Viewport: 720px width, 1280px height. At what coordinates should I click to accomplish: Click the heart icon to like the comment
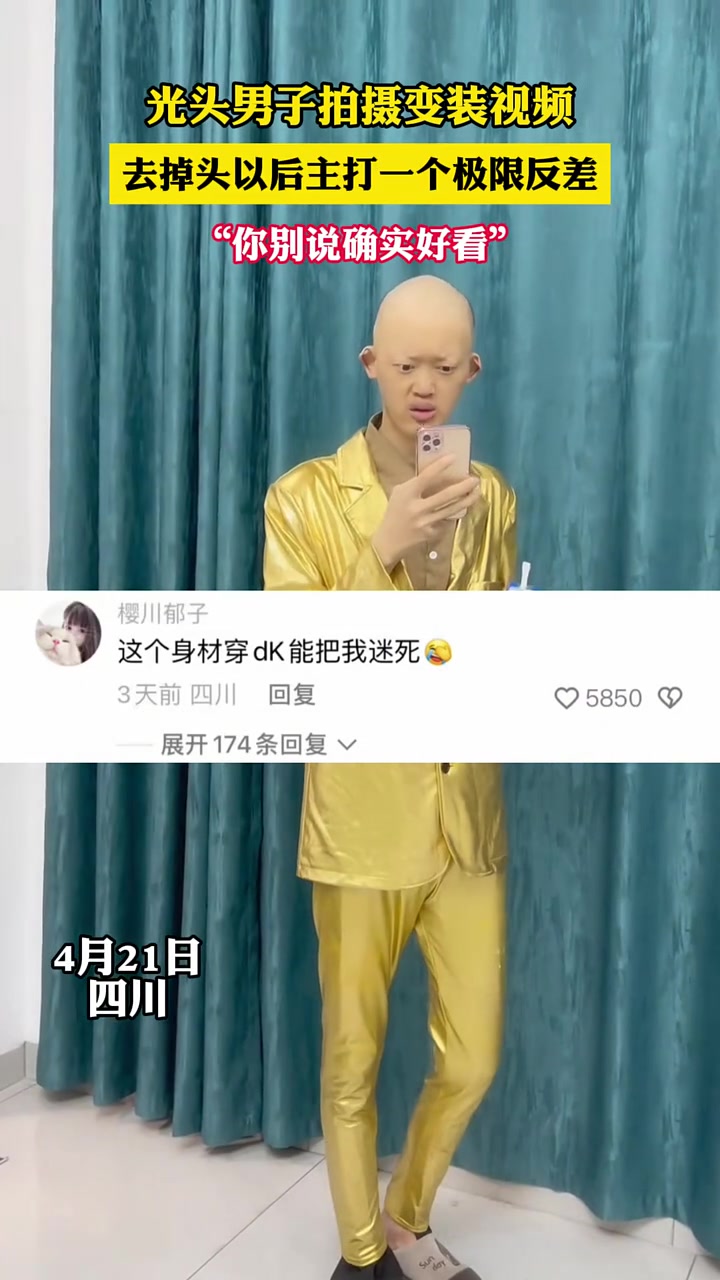[x=566, y=699]
